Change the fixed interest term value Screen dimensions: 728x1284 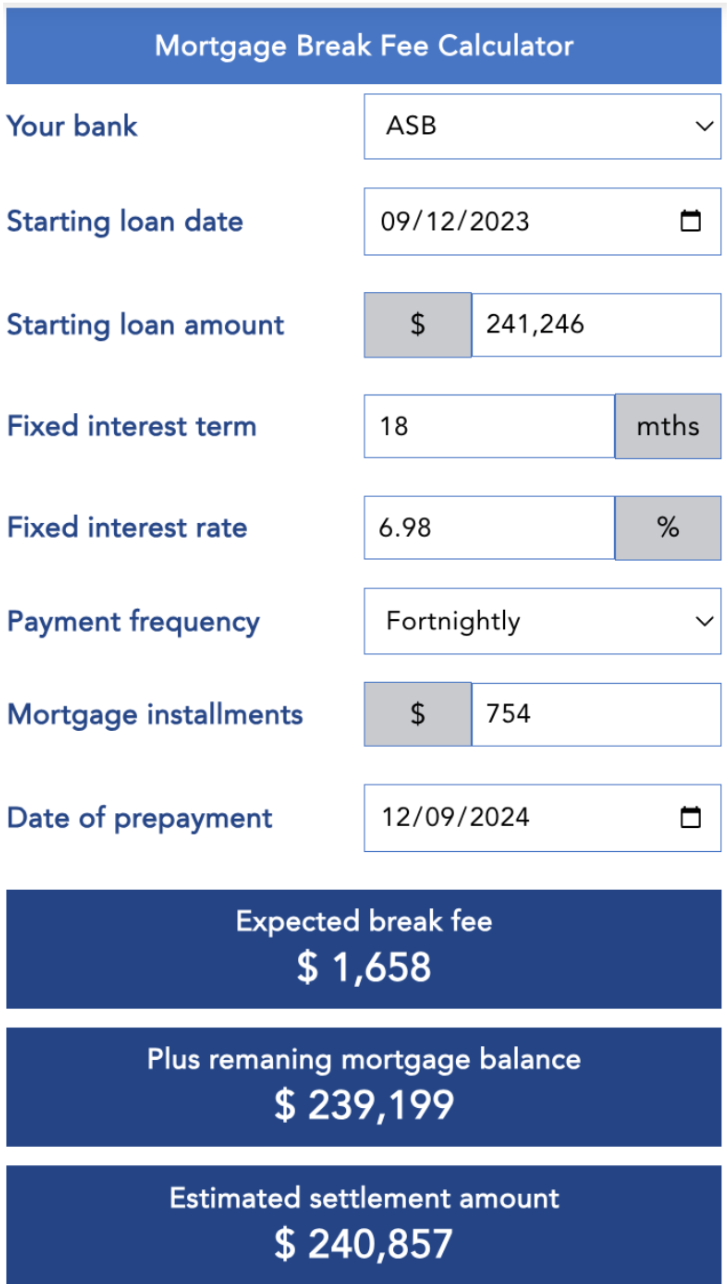[489, 426]
